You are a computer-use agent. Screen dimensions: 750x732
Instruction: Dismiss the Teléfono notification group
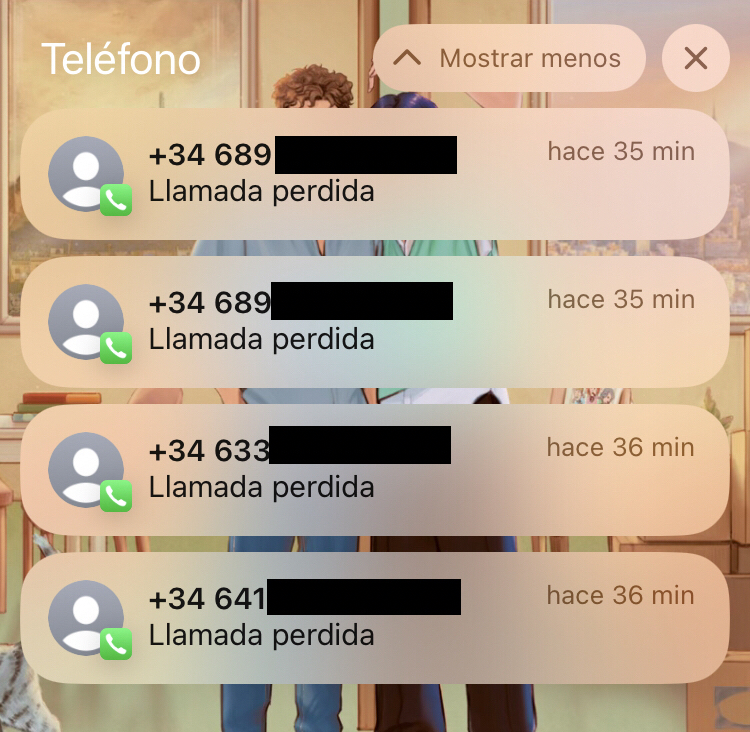tap(695, 58)
